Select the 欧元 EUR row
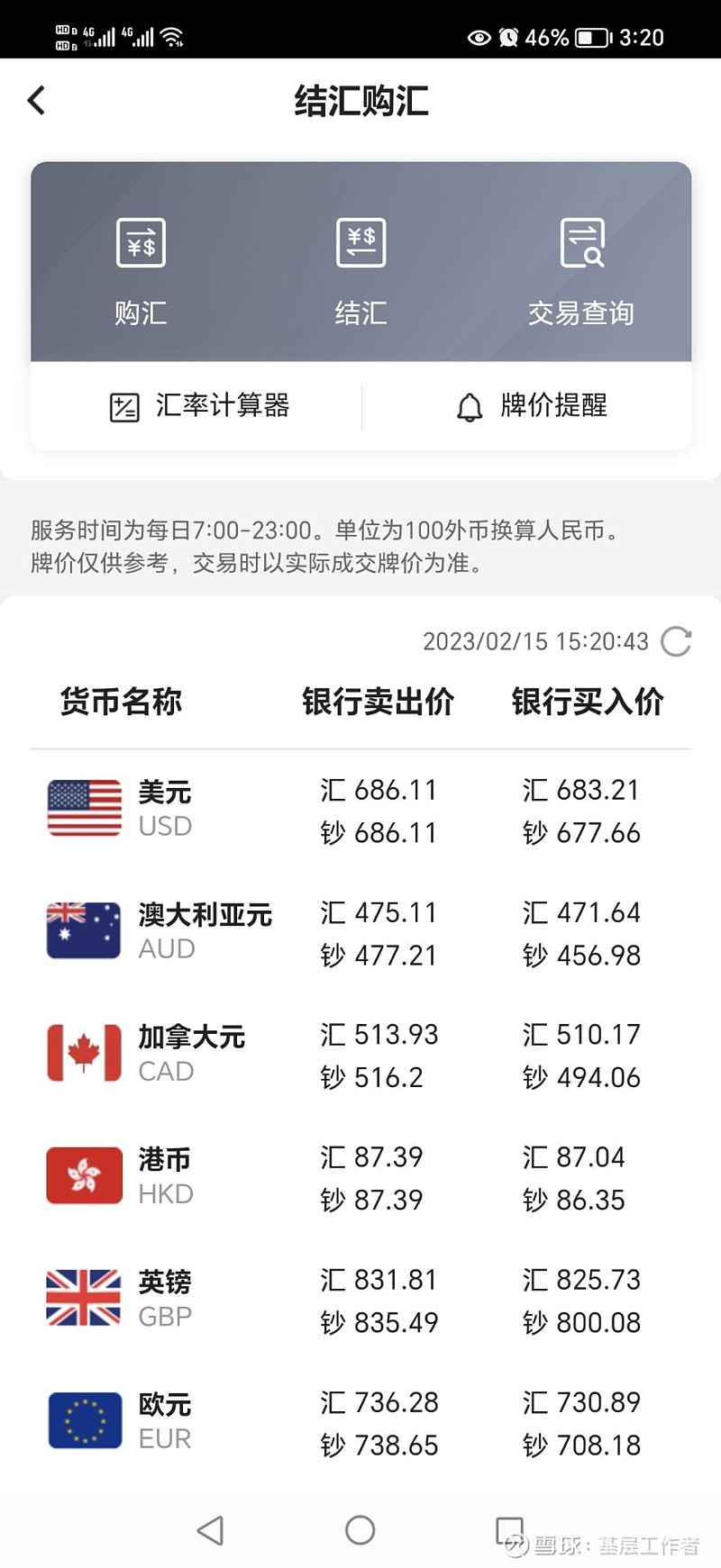Screen dimensions: 721x1568 pos(360,1423)
